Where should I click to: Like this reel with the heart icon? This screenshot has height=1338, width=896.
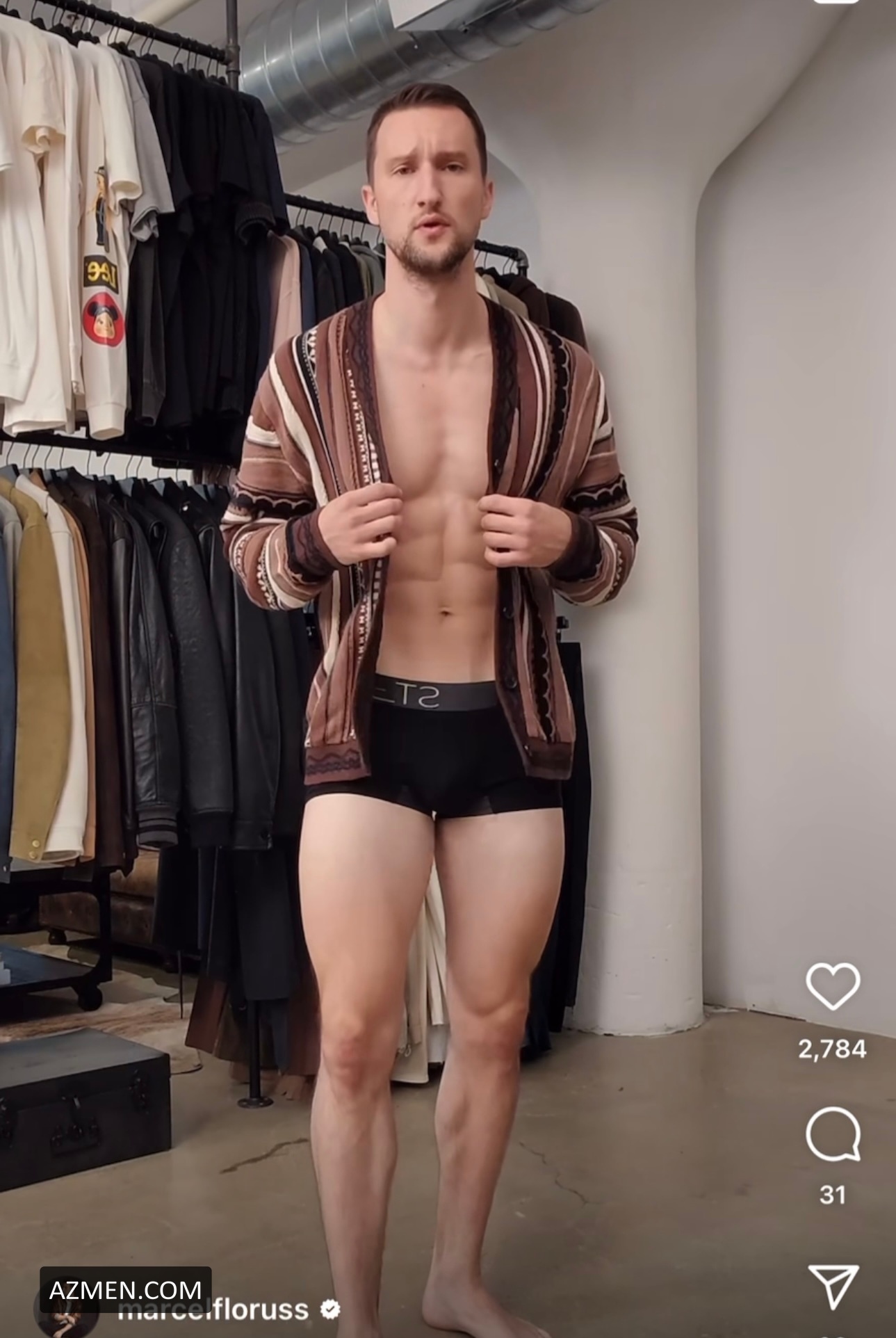click(x=833, y=986)
